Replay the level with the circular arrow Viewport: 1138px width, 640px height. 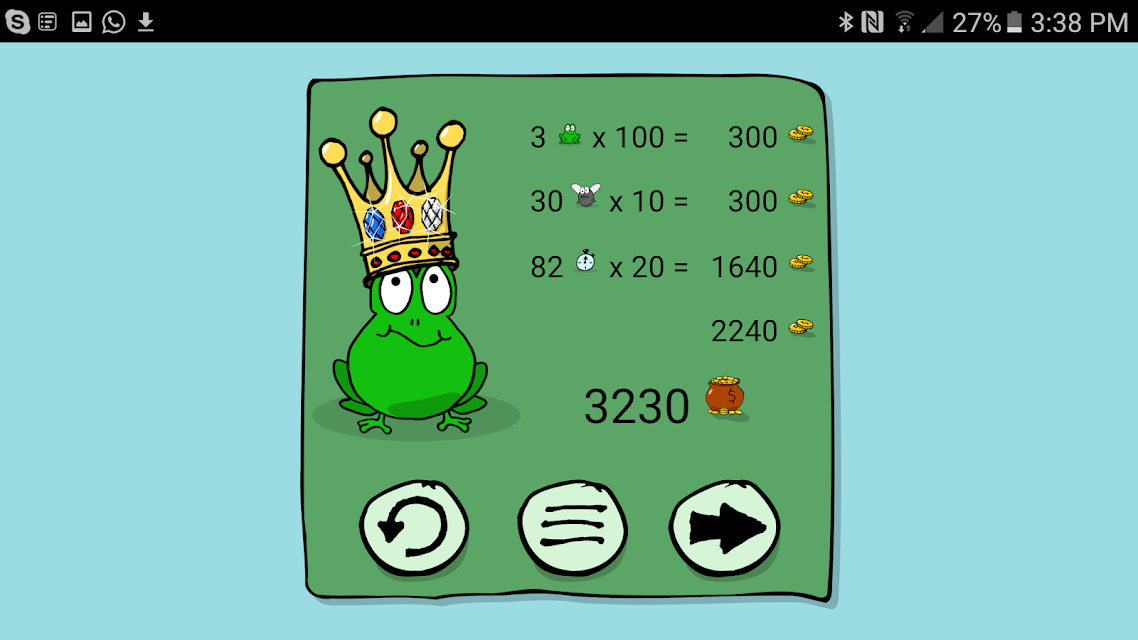(414, 527)
